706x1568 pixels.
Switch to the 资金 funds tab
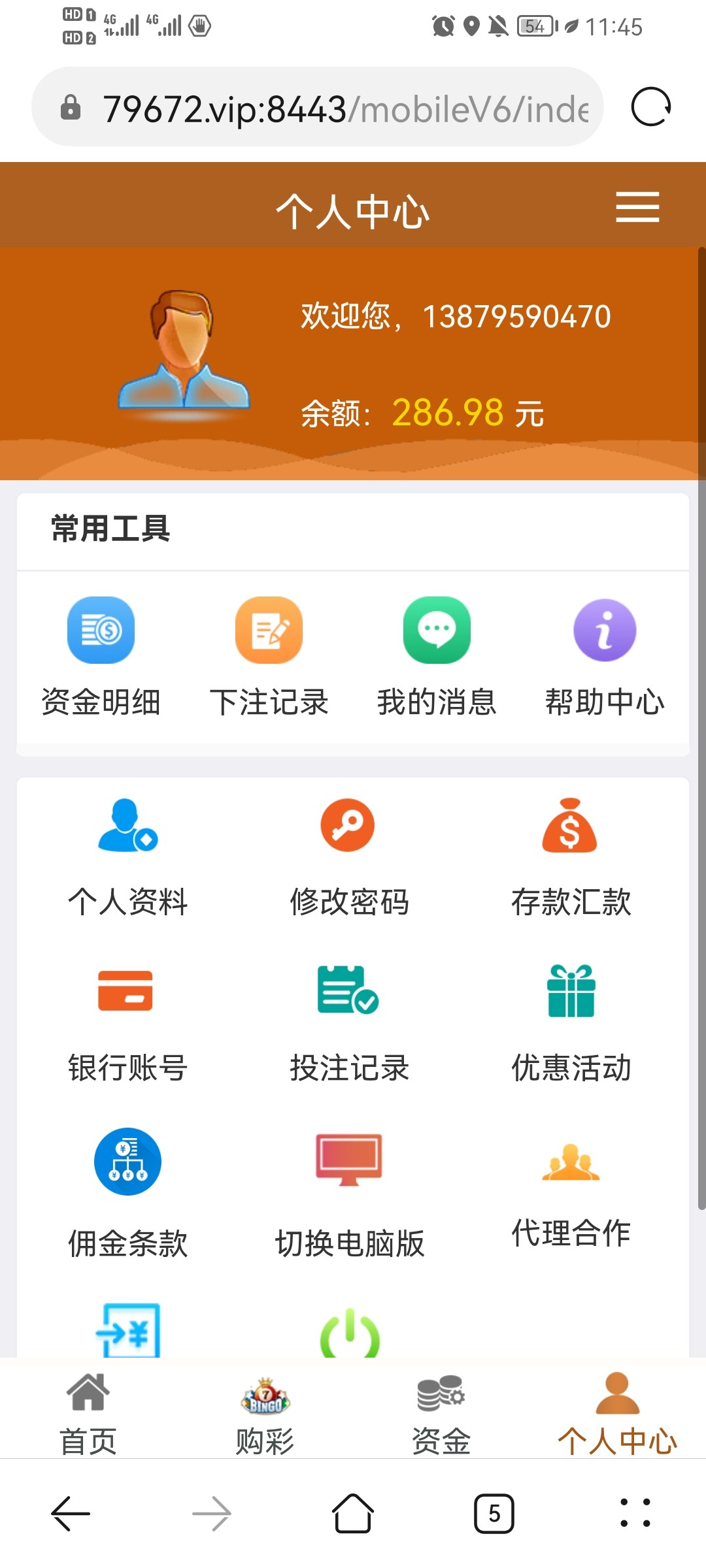(x=441, y=1414)
